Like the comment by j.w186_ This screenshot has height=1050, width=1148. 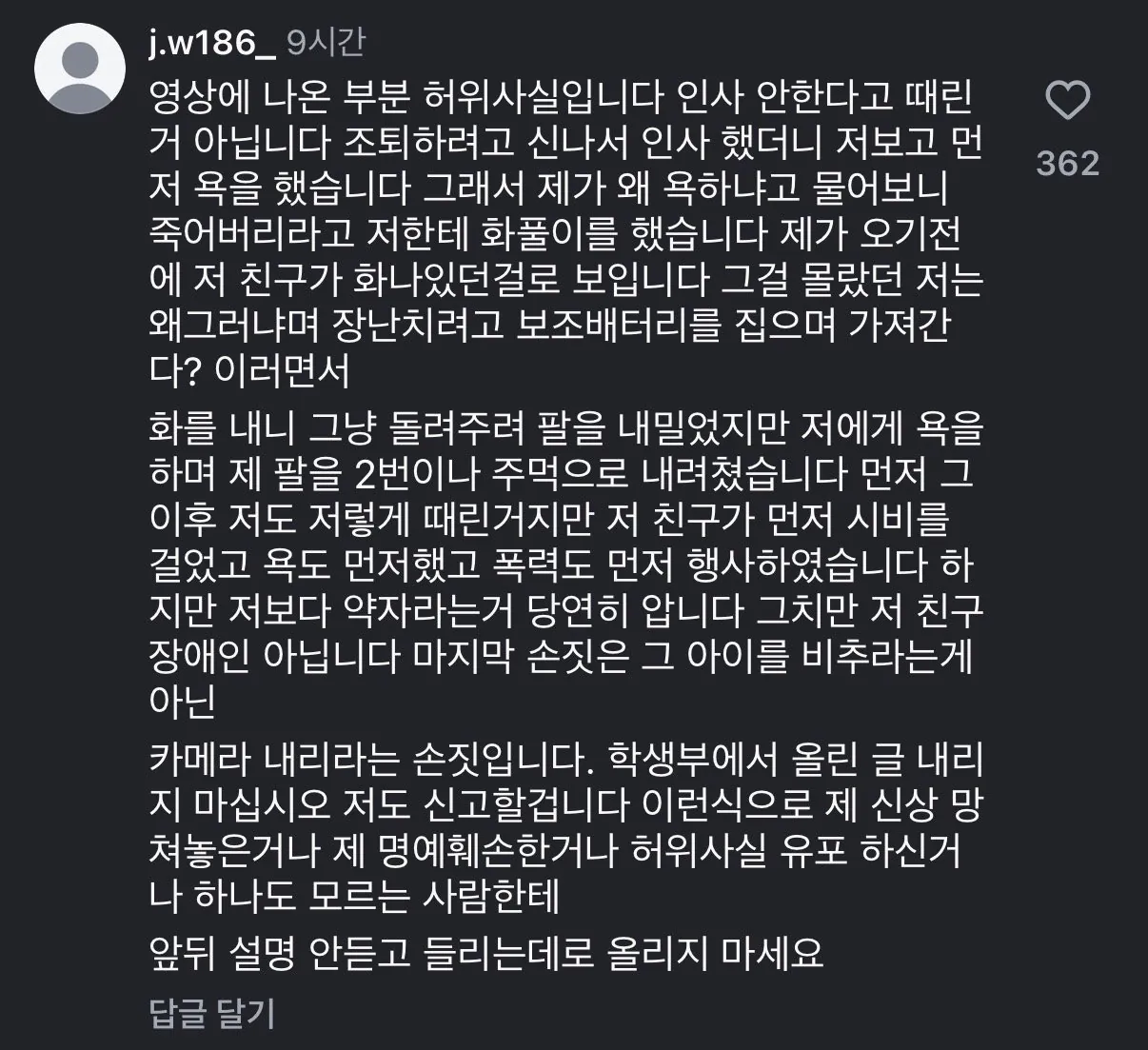coord(1066,101)
